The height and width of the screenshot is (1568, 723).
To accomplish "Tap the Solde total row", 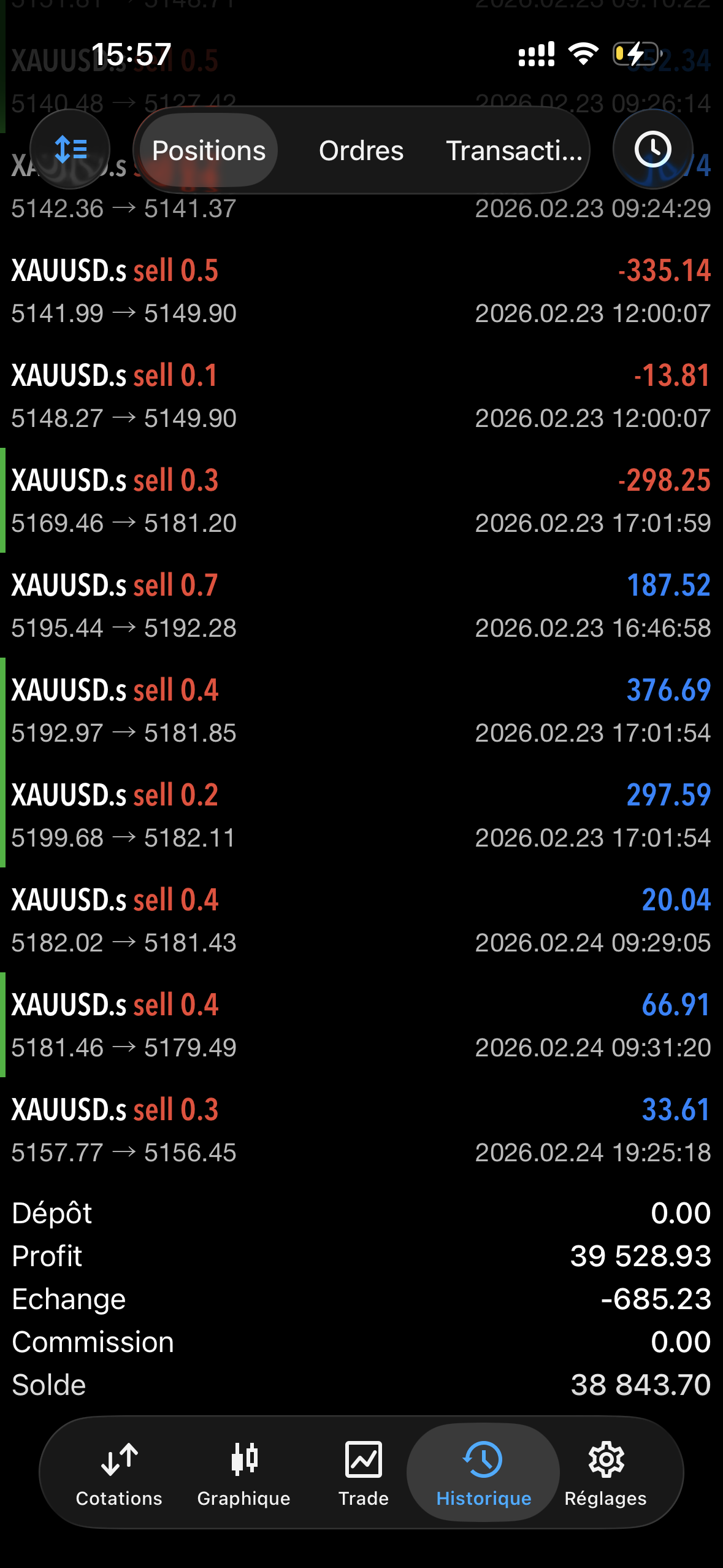I will click(x=362, y=1384).
